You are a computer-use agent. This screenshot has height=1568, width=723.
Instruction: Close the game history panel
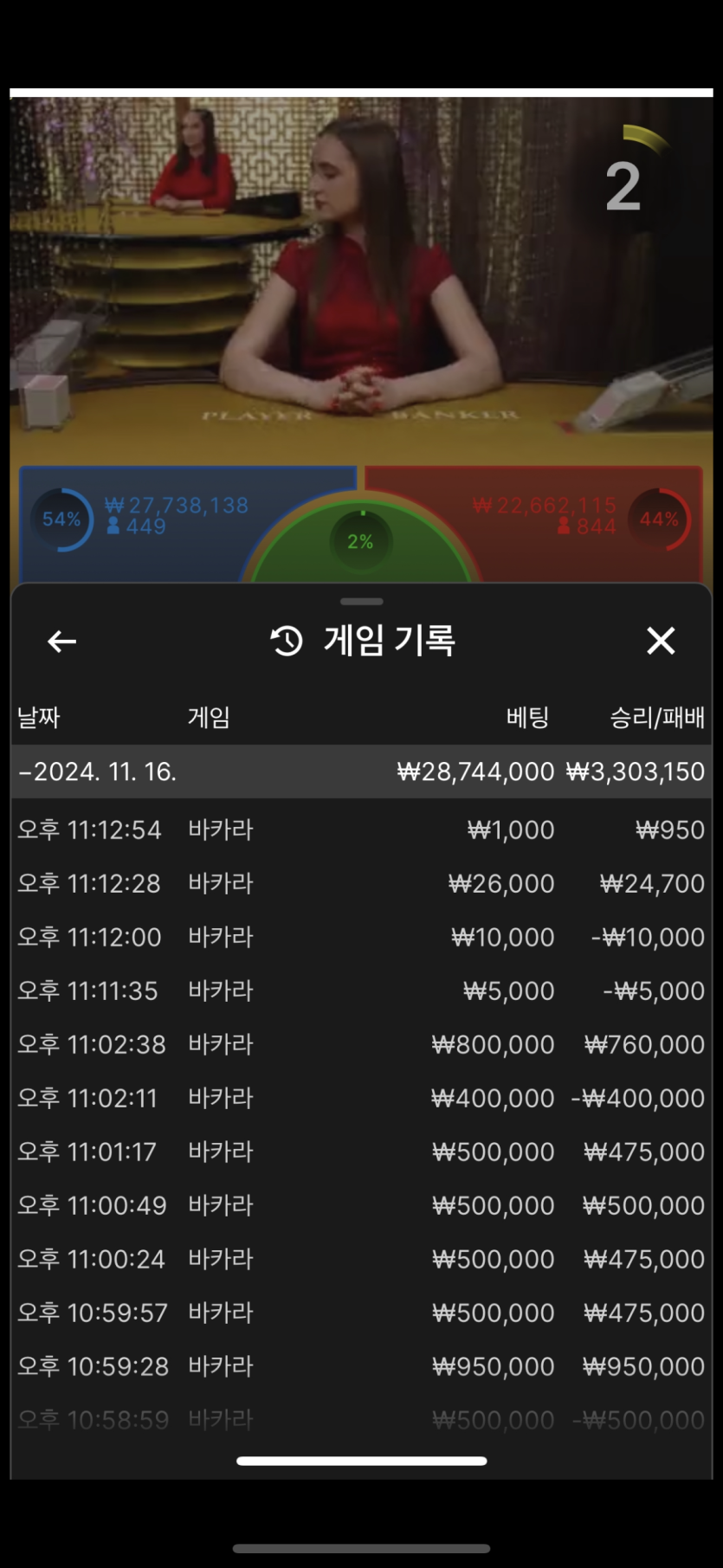point(661,641)
